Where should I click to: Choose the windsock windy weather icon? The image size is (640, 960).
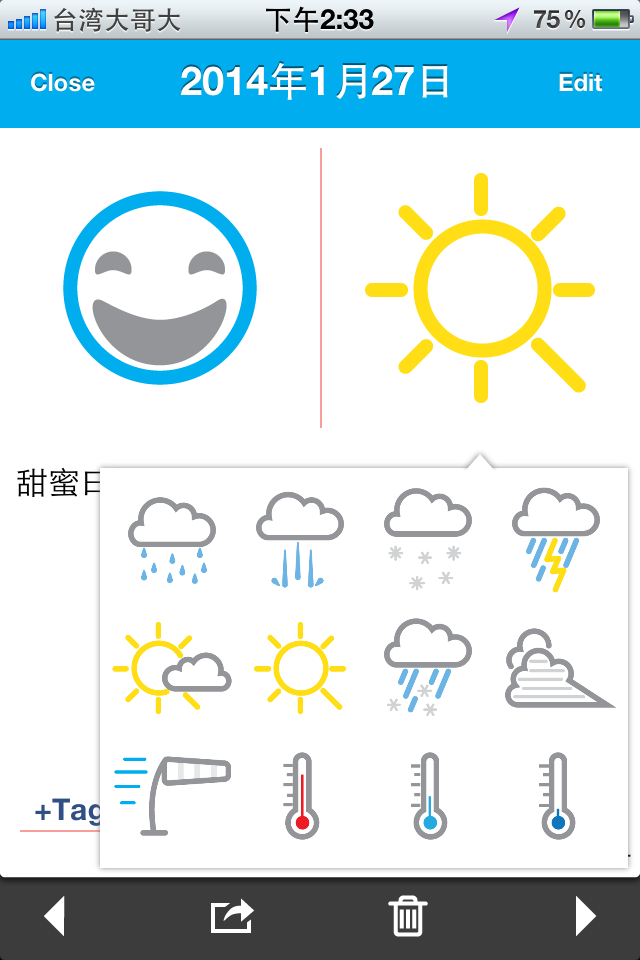[x=172, y=794]
